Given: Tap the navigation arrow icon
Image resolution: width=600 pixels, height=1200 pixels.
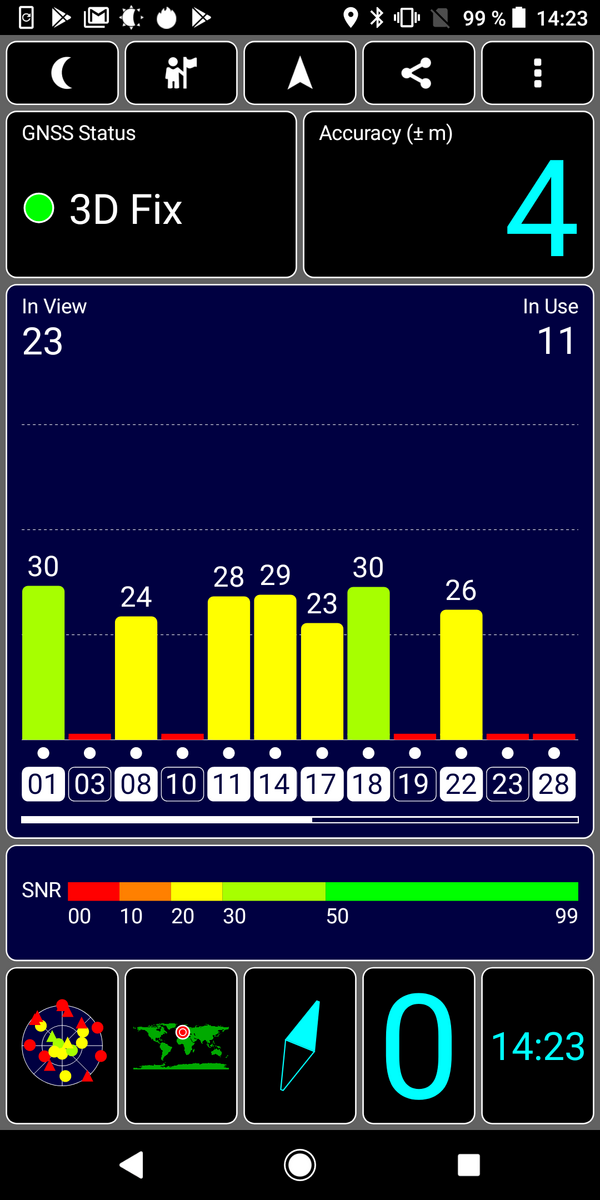Looking at the screenshot, I should (x=300, y=73).
